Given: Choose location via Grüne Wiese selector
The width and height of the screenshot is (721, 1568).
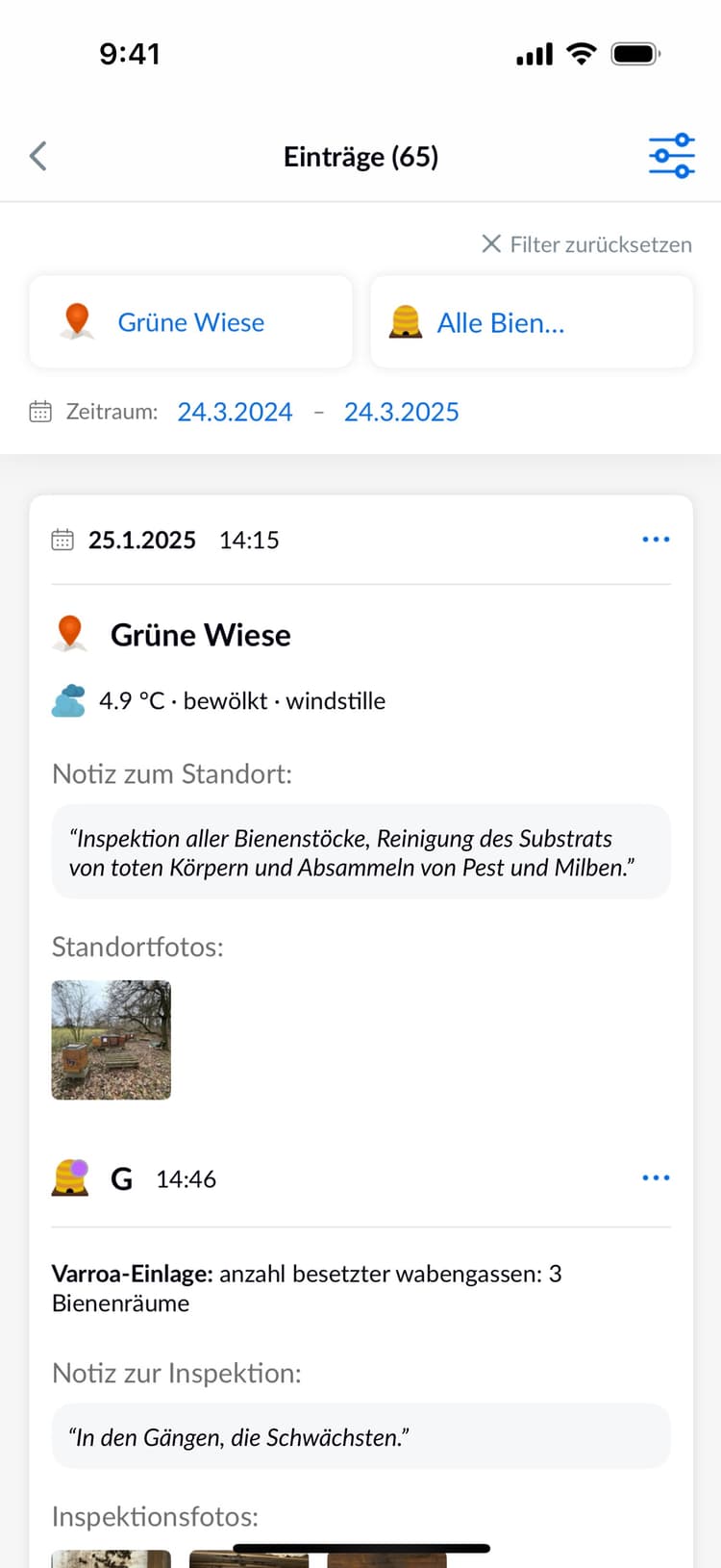Looking at the screenshot, I should [x=190, y=322].
